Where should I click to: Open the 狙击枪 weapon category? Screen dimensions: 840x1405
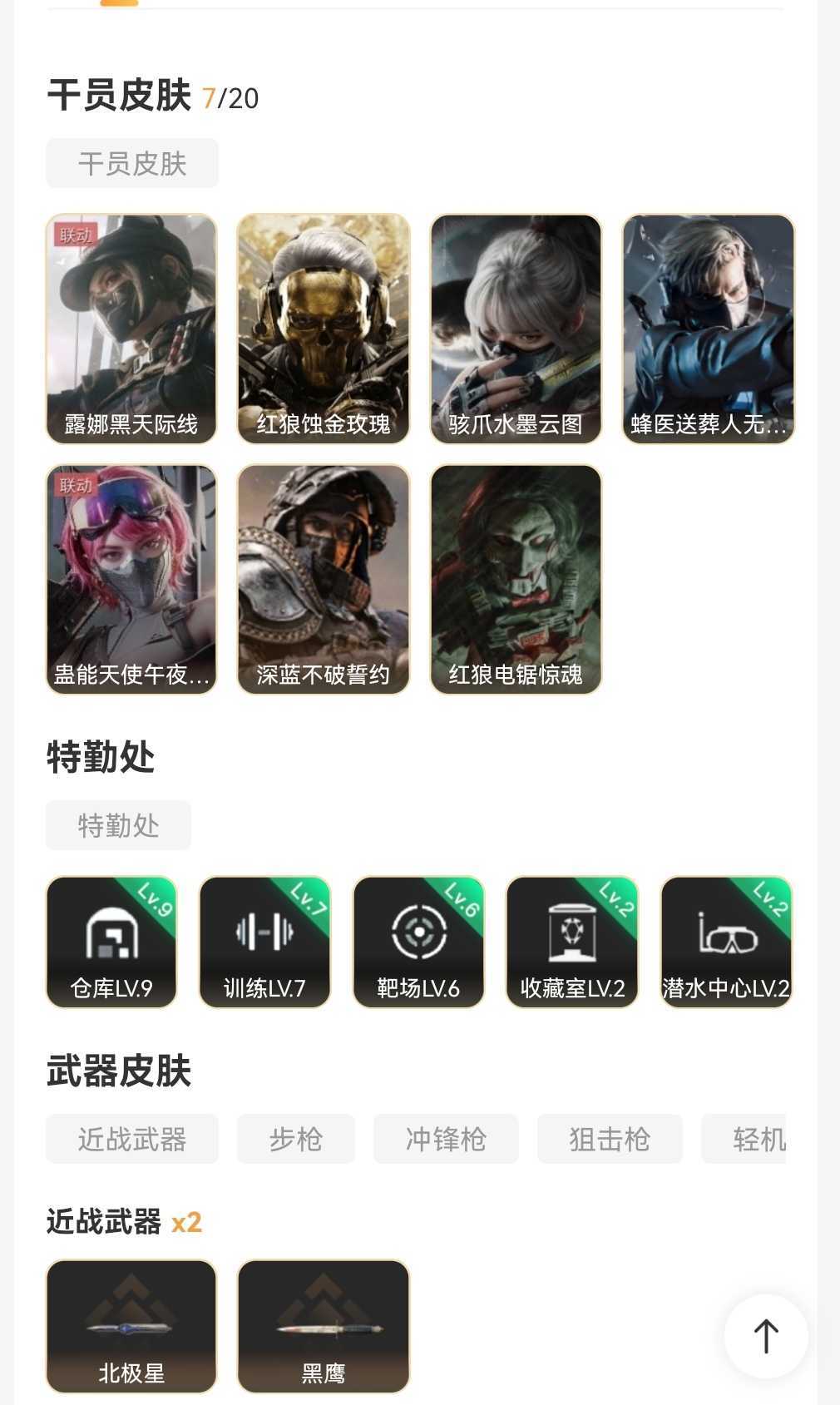(x=610, y=1139)
